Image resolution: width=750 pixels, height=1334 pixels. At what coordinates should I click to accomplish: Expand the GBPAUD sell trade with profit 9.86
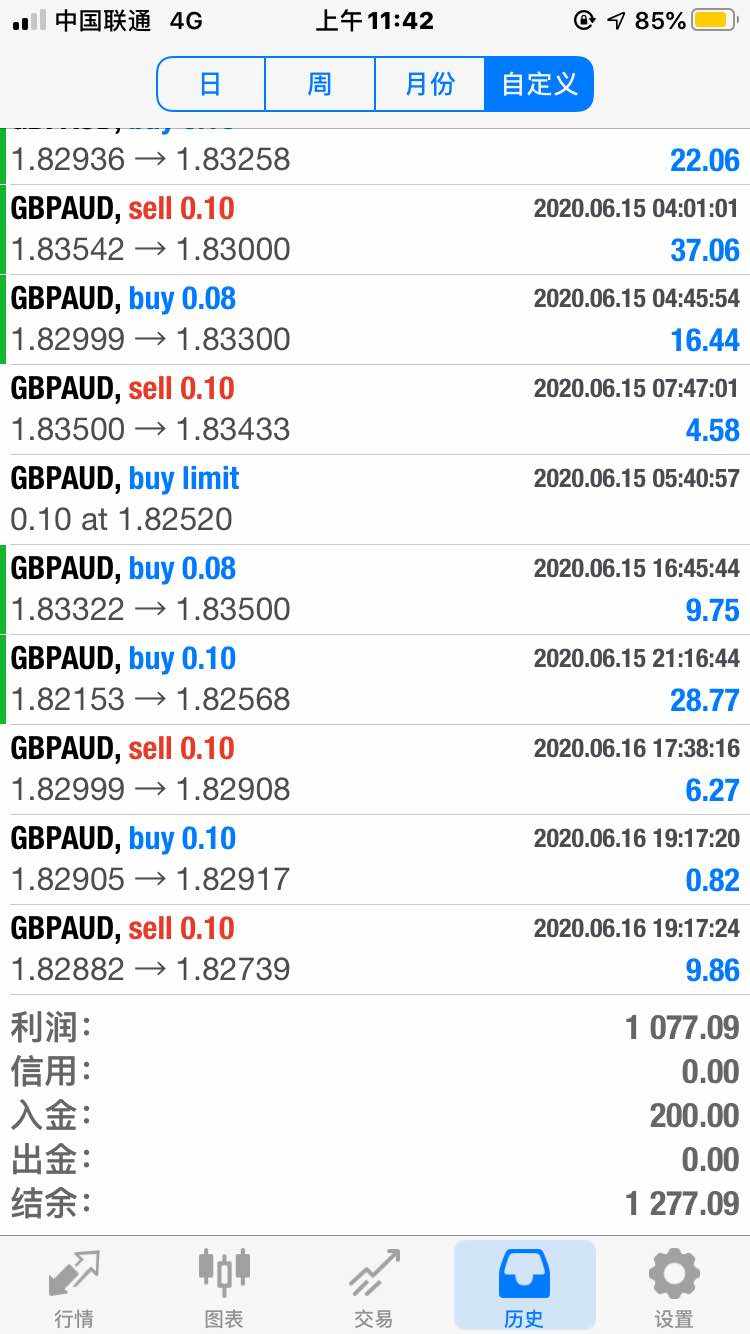375,950
